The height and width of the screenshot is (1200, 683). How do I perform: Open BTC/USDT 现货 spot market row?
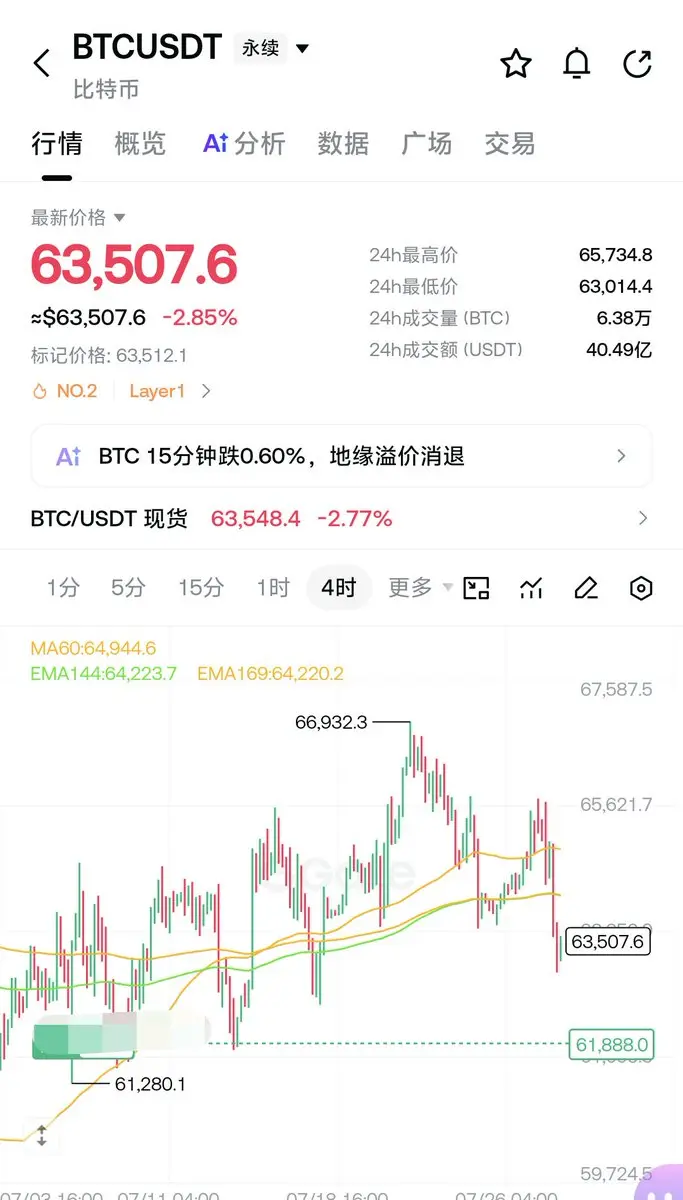[x=341, y=518]
